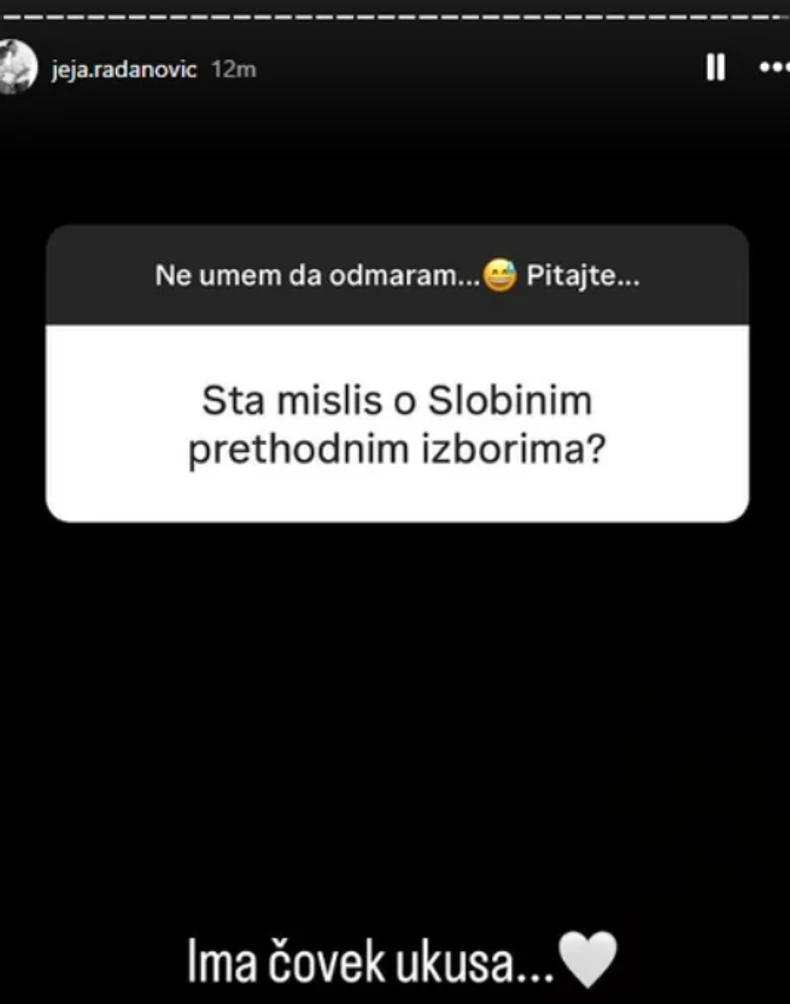Tap the dashed progress bar at the top
The image size is (790, 1004).
coord(395,14)
